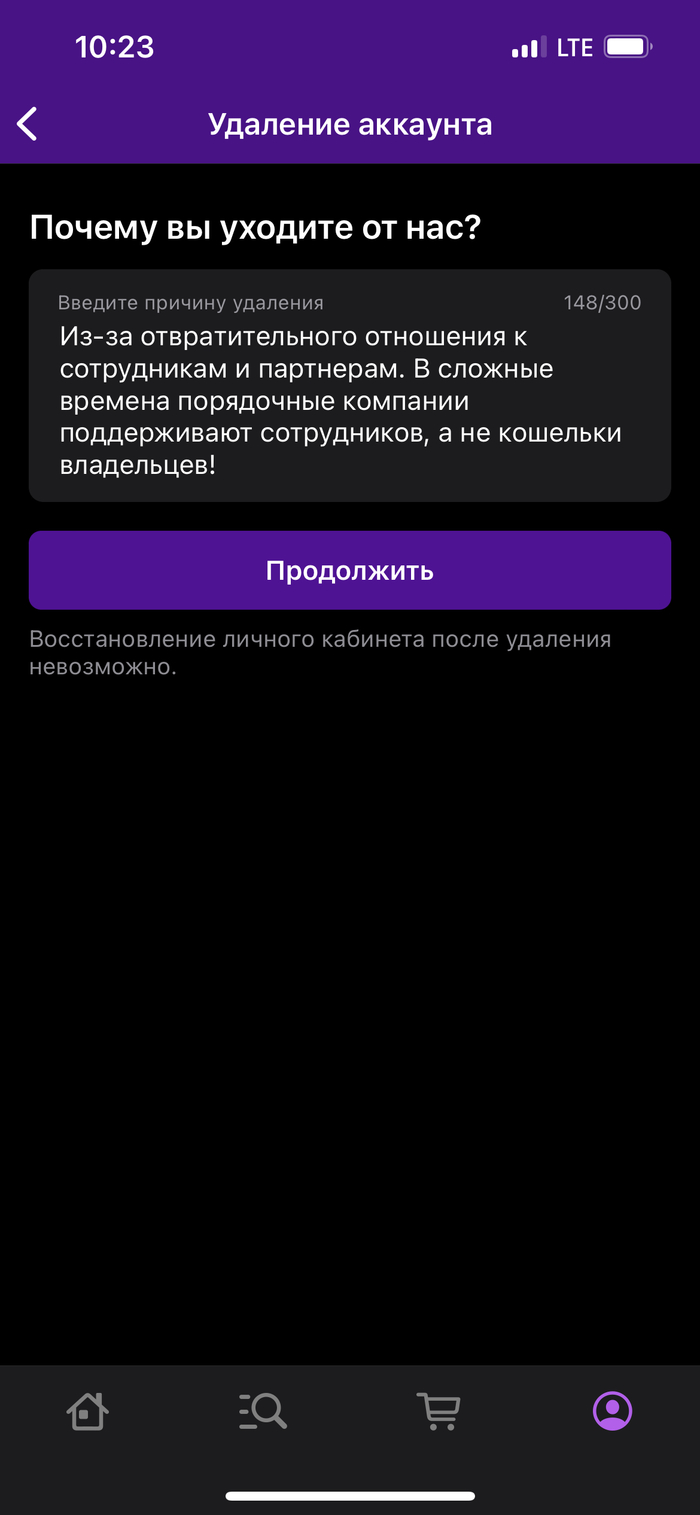The image size is (700, 1515).
Task: Go back from account deletion screen
Action: coord(28,124)
